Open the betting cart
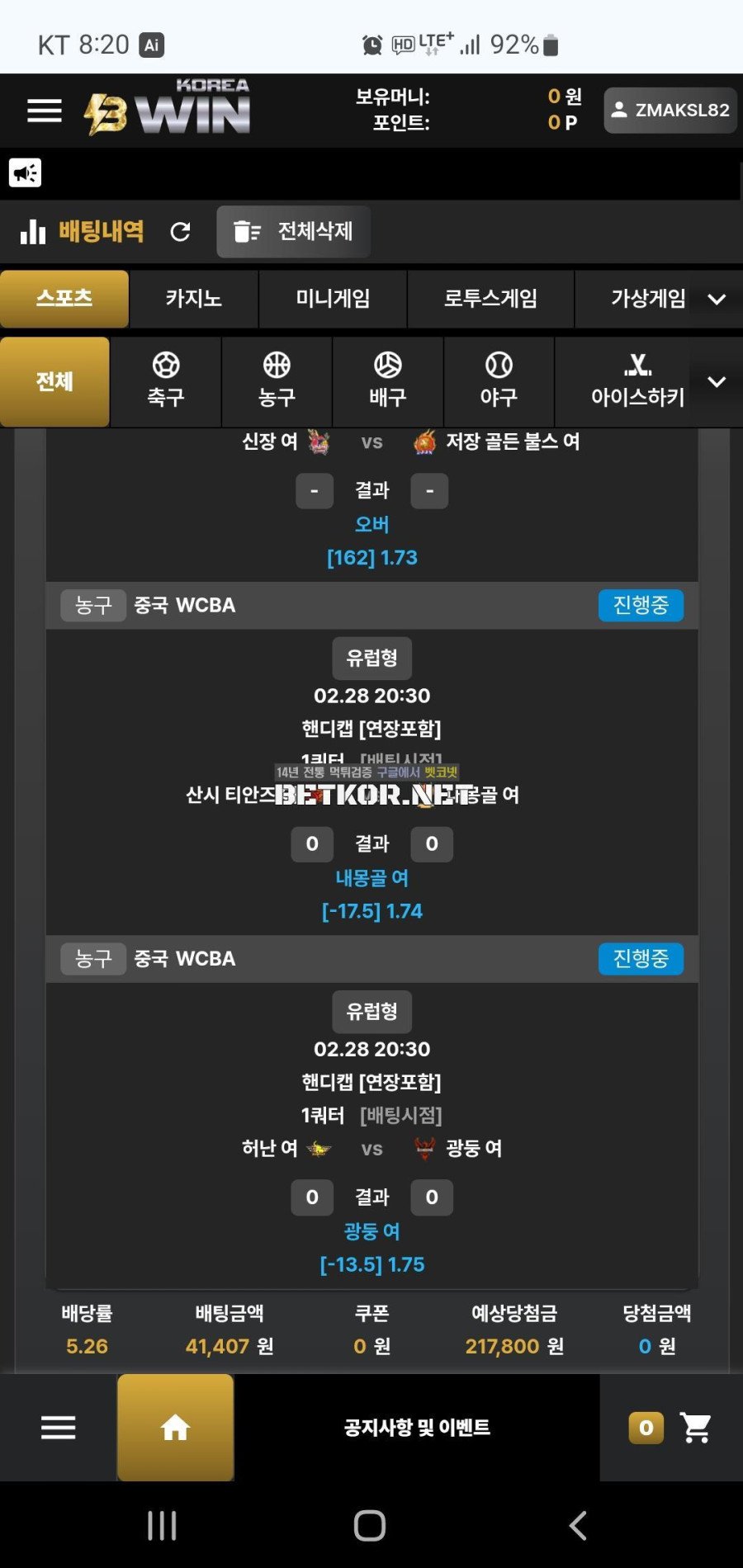743x1568 pixels. coord(695,1427)
